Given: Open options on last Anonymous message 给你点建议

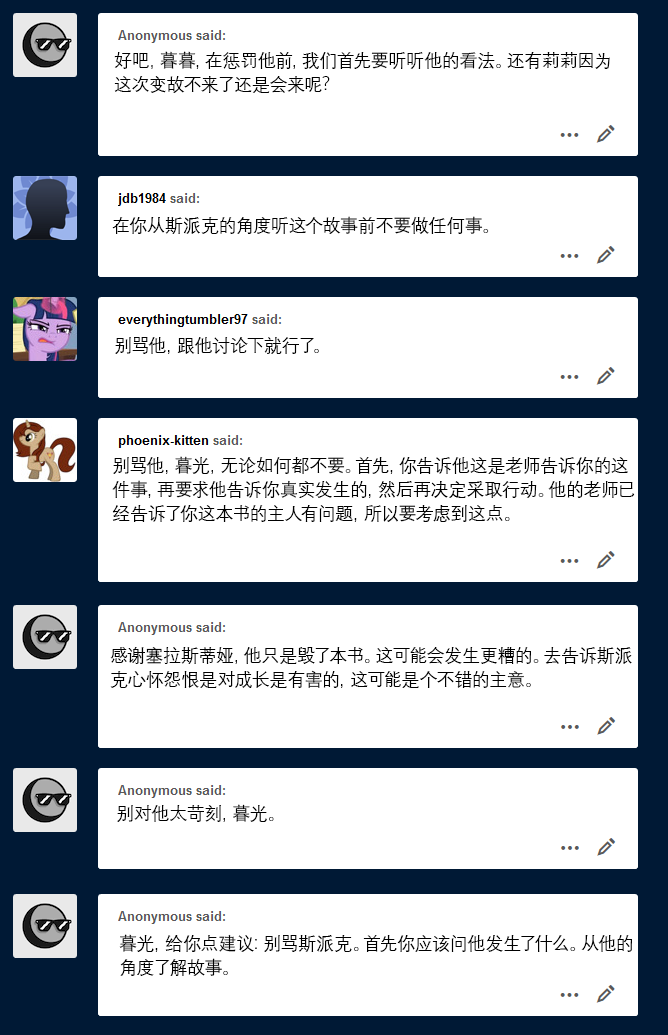Looking at the screenshot, I should [570, 995].
